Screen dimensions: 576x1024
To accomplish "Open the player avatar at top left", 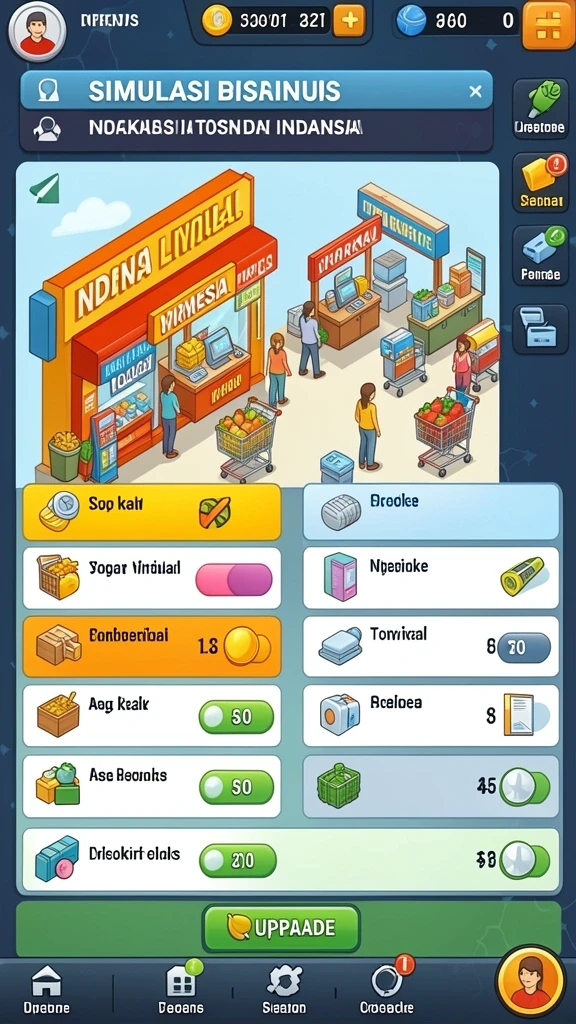I will (x=37, y=31).
